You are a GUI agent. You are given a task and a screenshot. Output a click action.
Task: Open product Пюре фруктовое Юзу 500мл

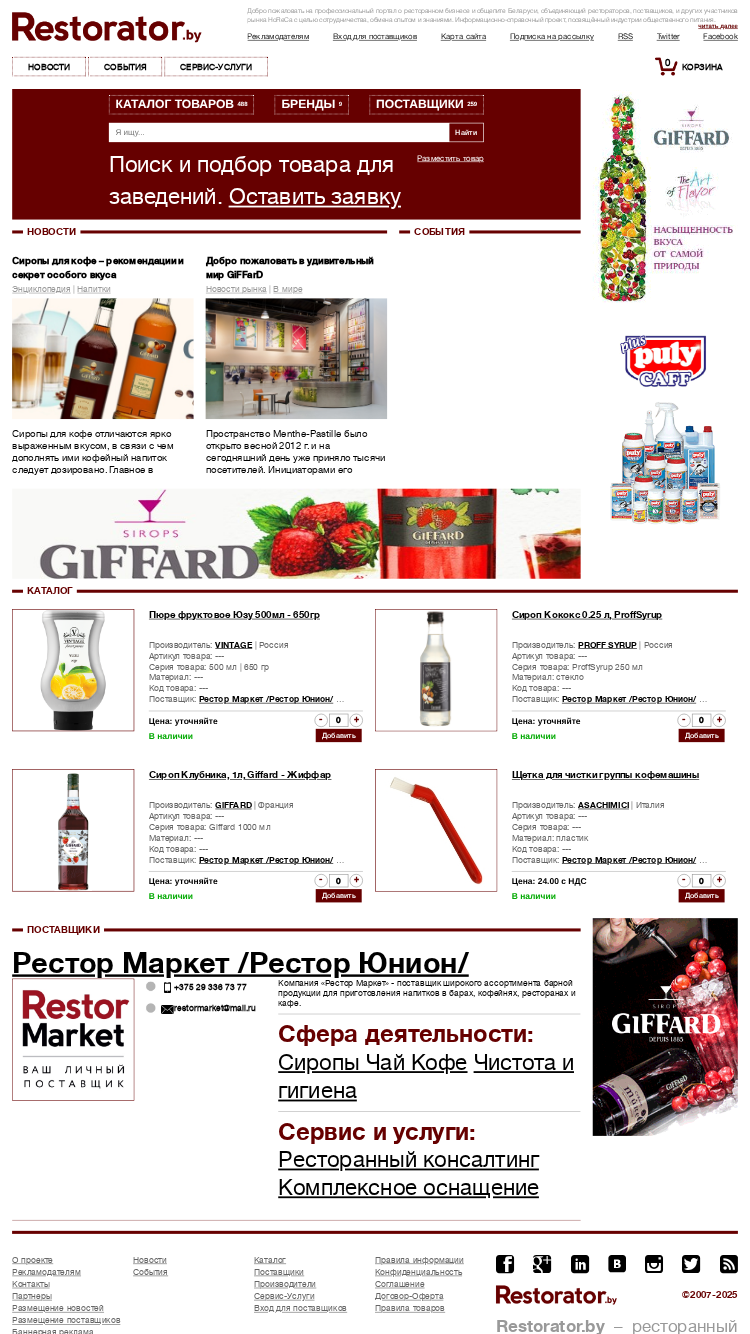click(234, 615)
